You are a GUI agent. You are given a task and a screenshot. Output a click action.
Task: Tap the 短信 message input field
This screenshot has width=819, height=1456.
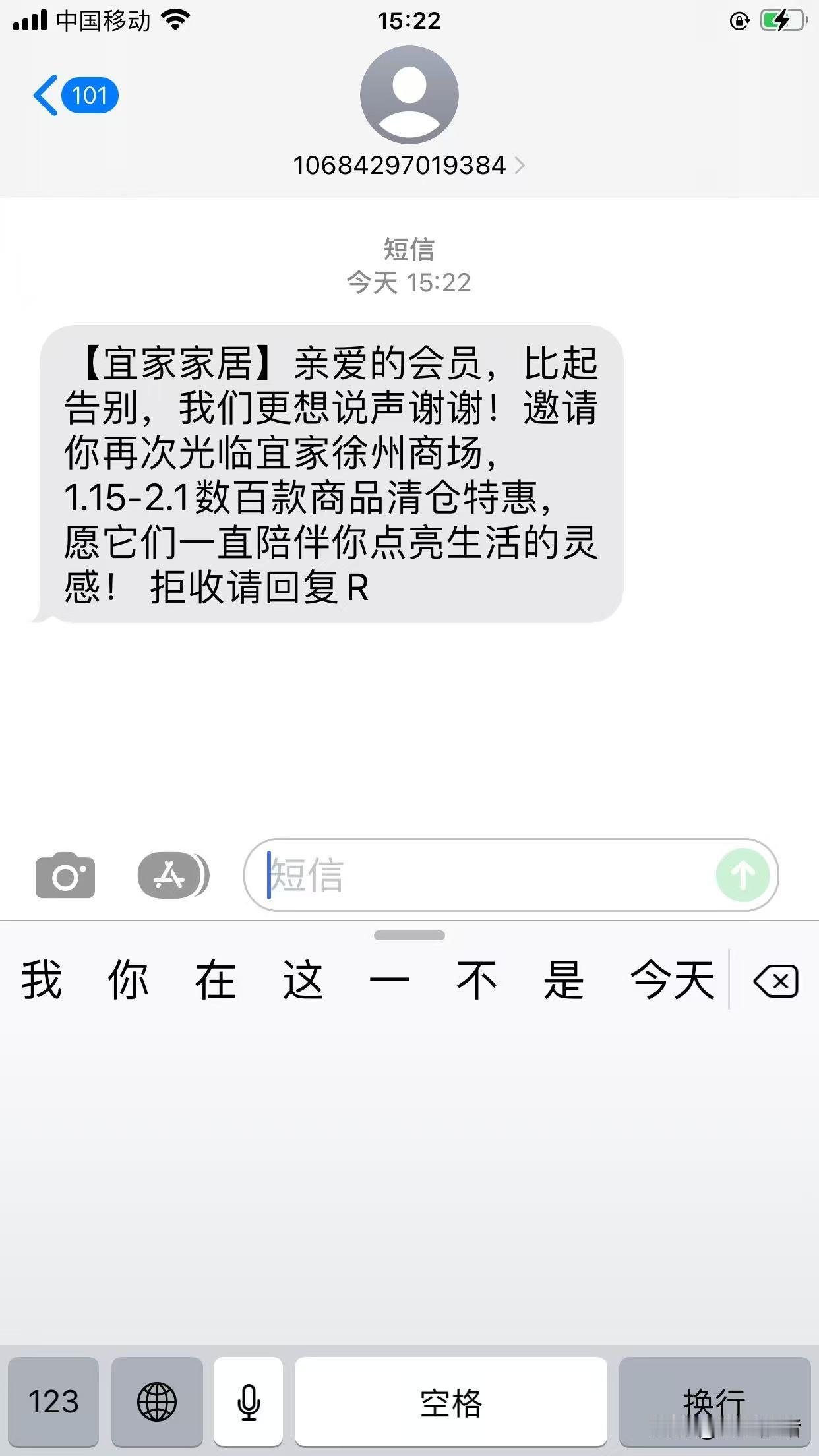tap(462, 876)
